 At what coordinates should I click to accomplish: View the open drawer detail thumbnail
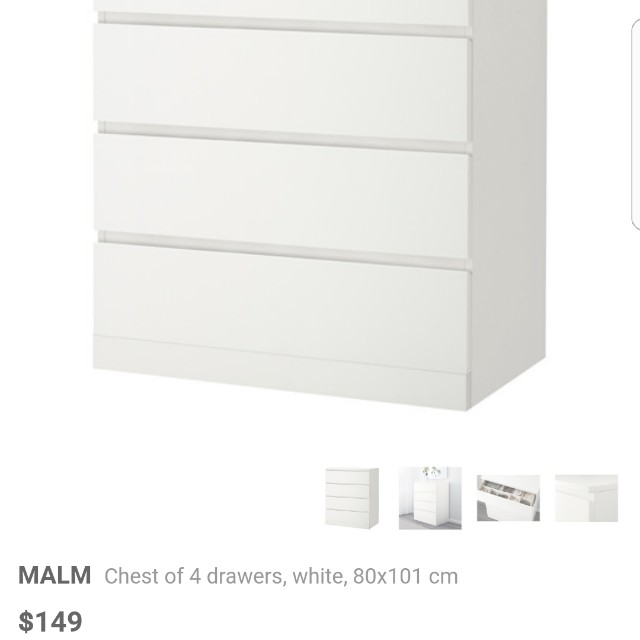[508, 498]
